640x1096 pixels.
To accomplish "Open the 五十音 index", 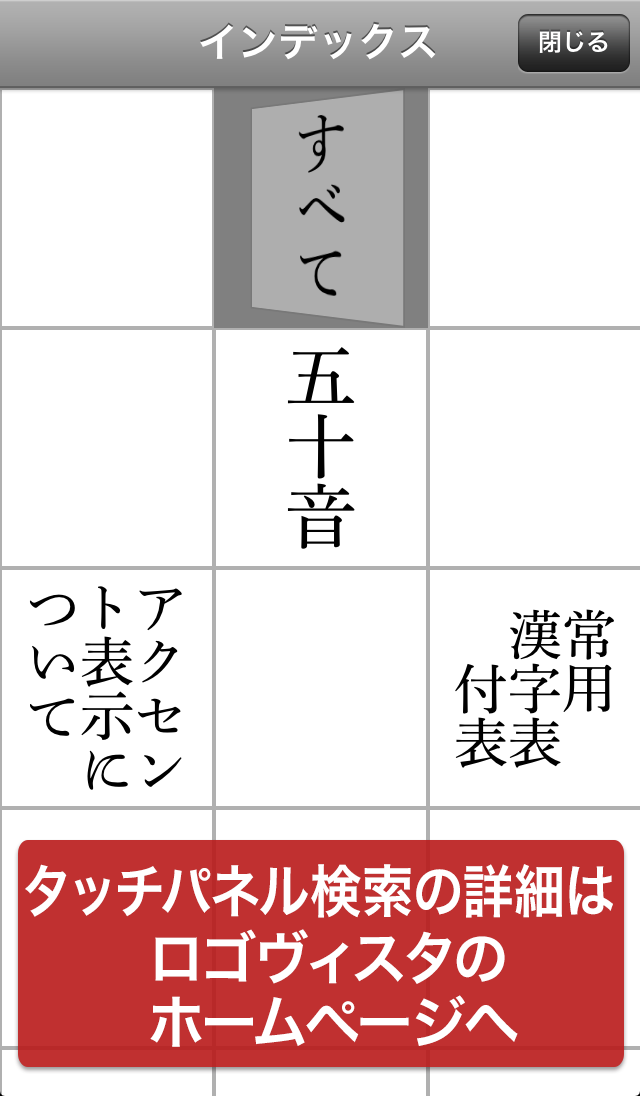I will [x=321, y=447].
